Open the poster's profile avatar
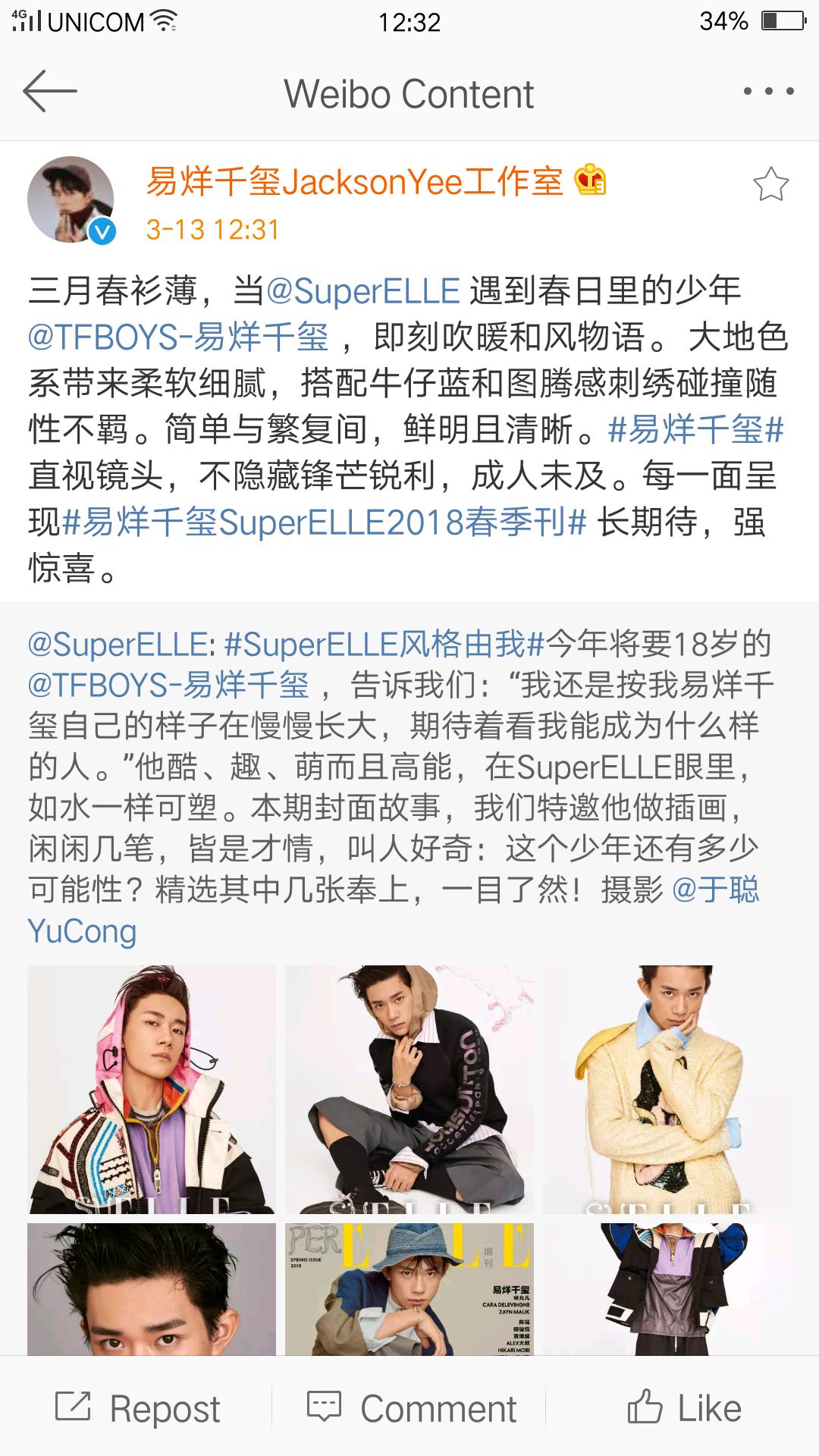The image size is (819, 1456). [71, 199]
